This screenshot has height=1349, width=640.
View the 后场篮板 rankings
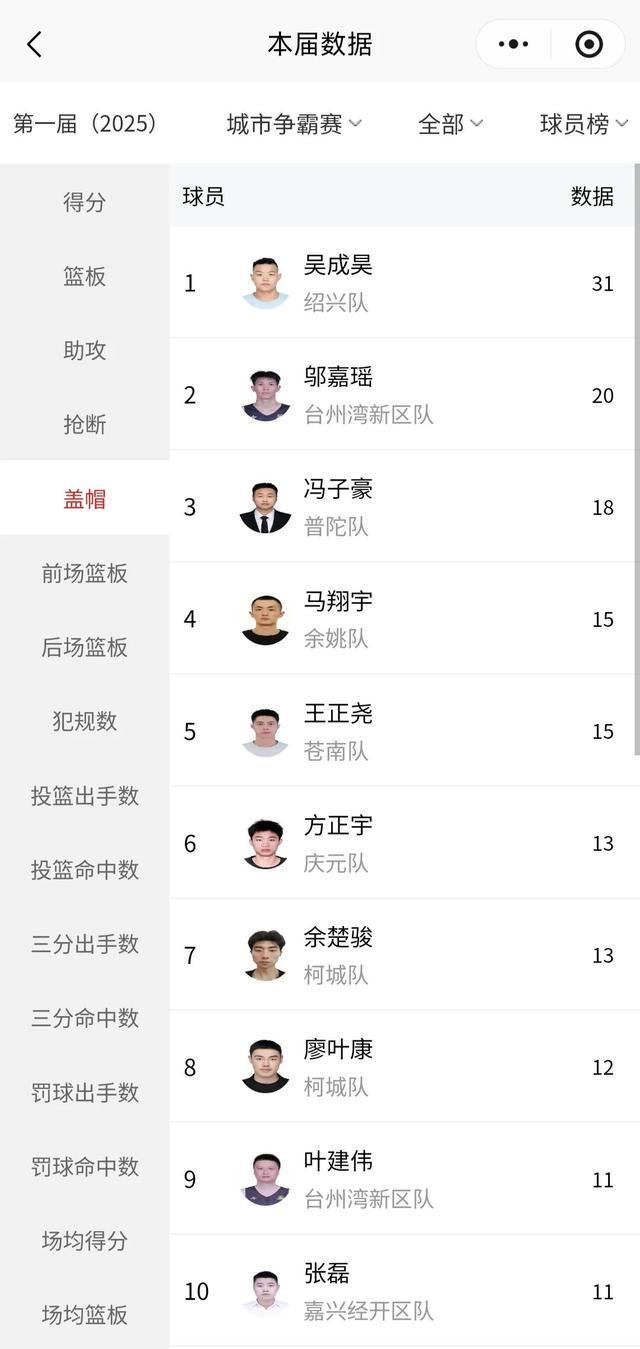[84, 647]
